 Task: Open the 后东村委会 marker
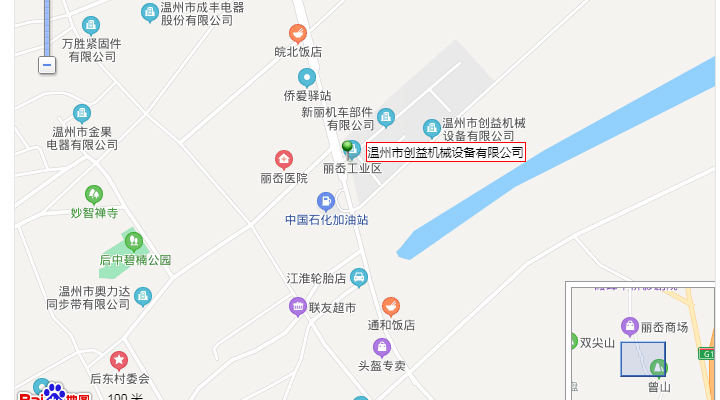119,360
